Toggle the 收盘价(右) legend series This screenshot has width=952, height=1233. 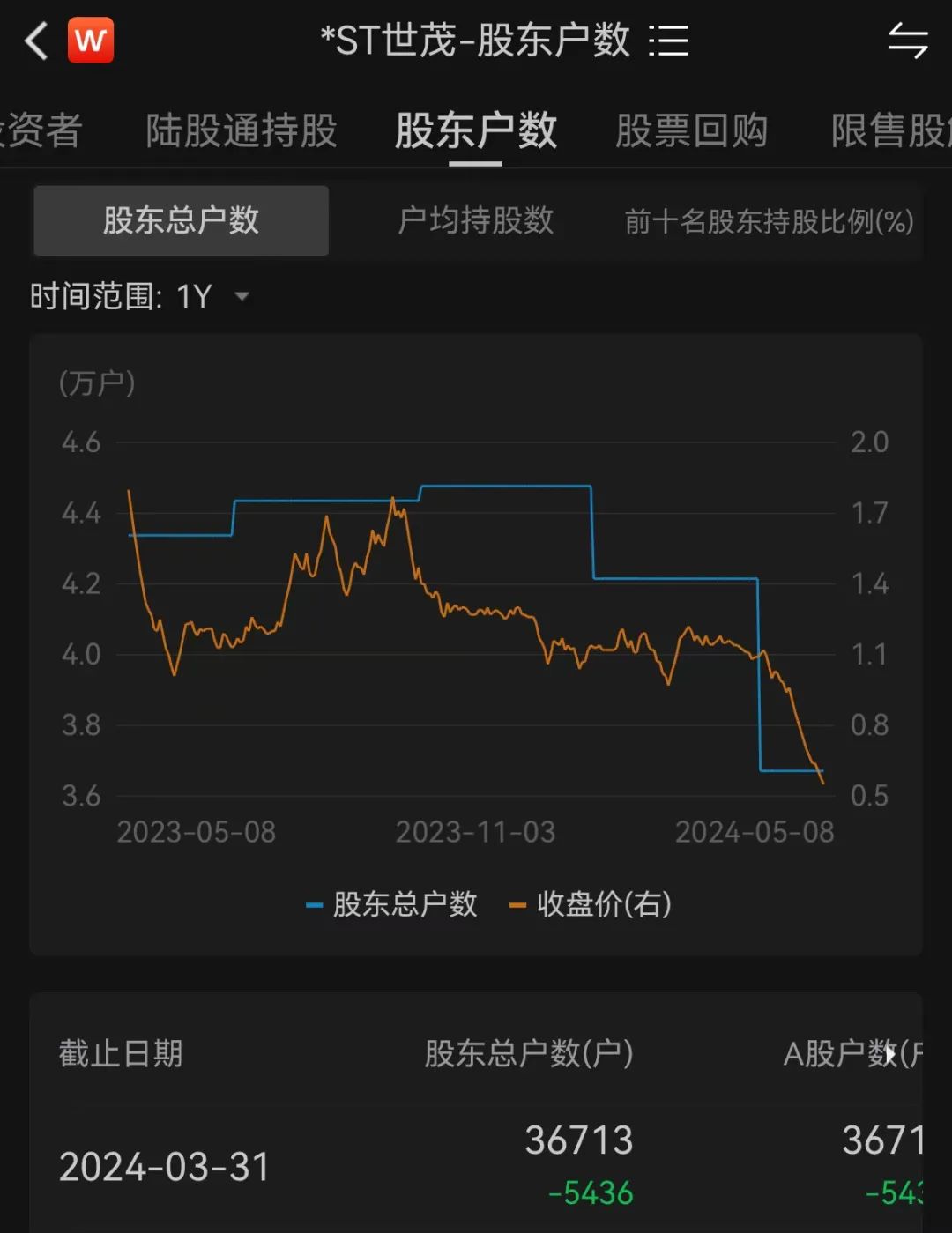(x=591, y=904)
